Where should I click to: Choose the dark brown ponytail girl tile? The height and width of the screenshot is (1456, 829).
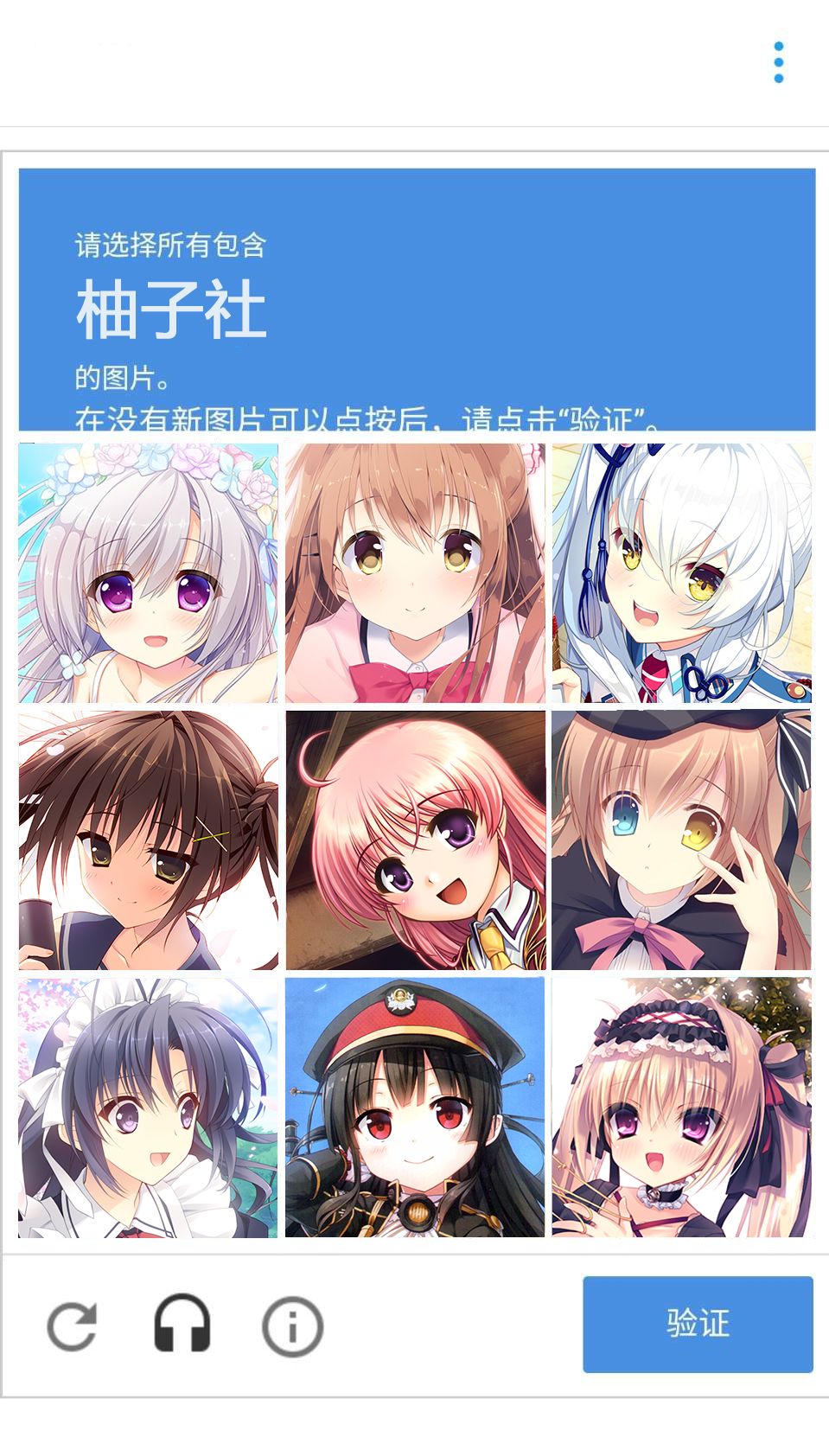[148, 840]
